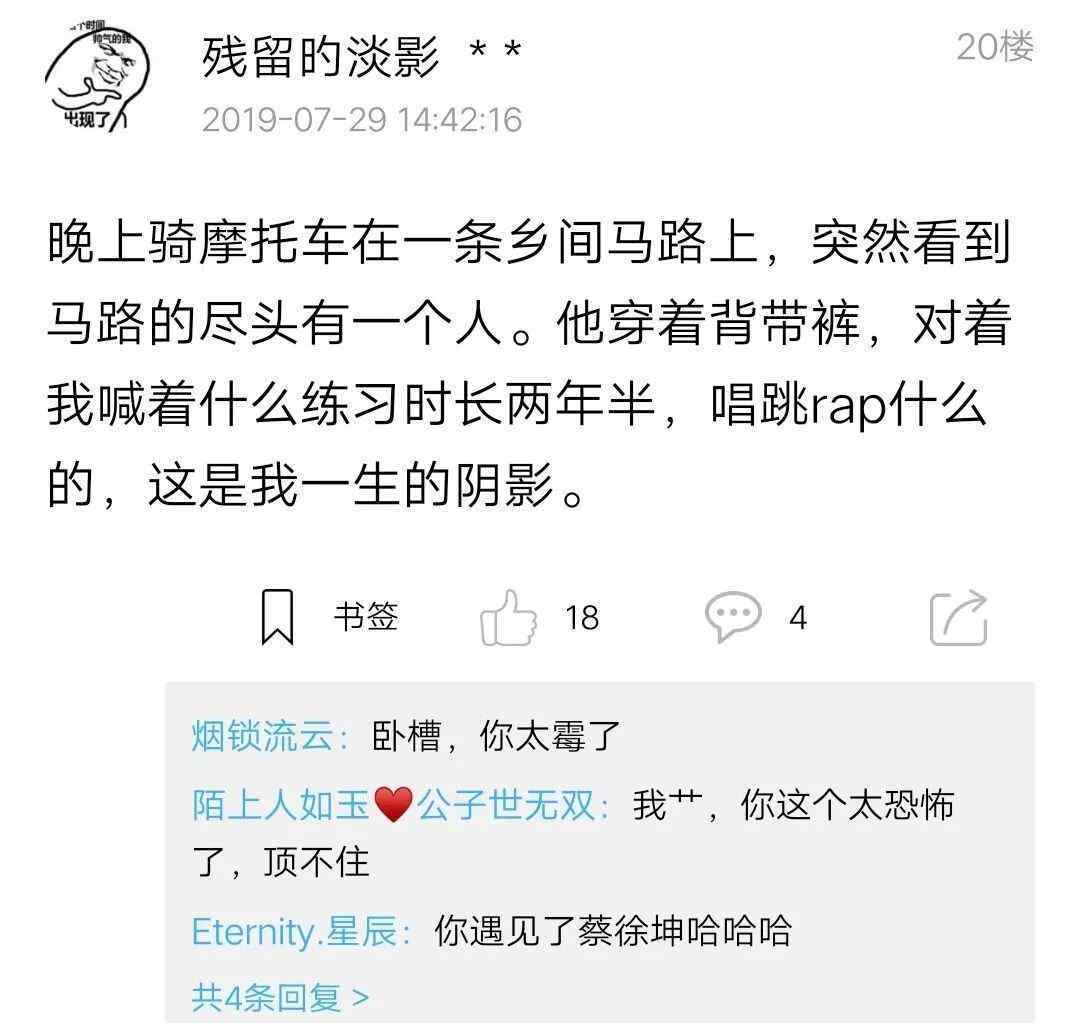Viewport: 1079px width, 1023px height.
Task: Bookmark this post with 书签
Action: (330, 617)
